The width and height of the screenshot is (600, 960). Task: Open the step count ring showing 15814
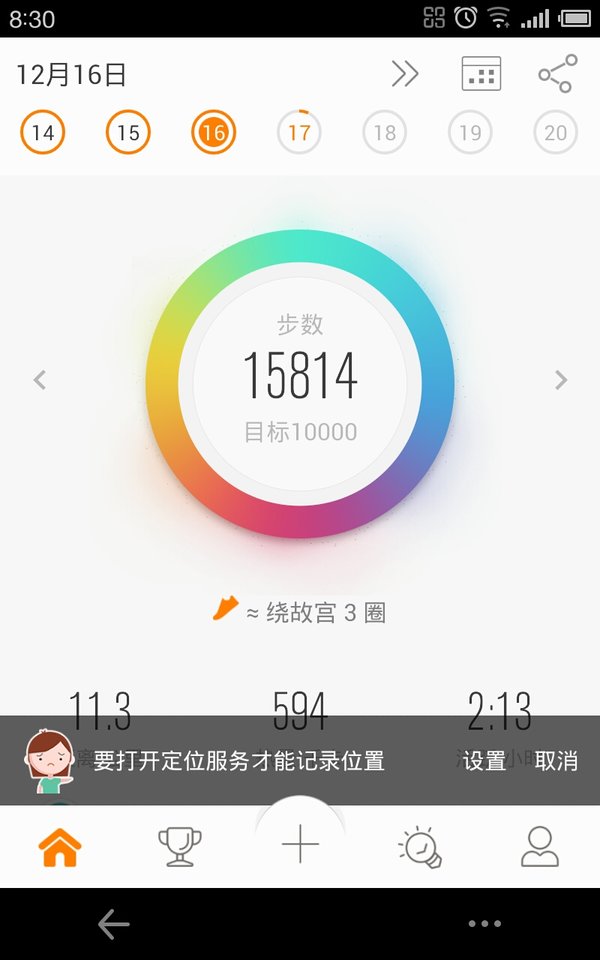click(300, 383)
